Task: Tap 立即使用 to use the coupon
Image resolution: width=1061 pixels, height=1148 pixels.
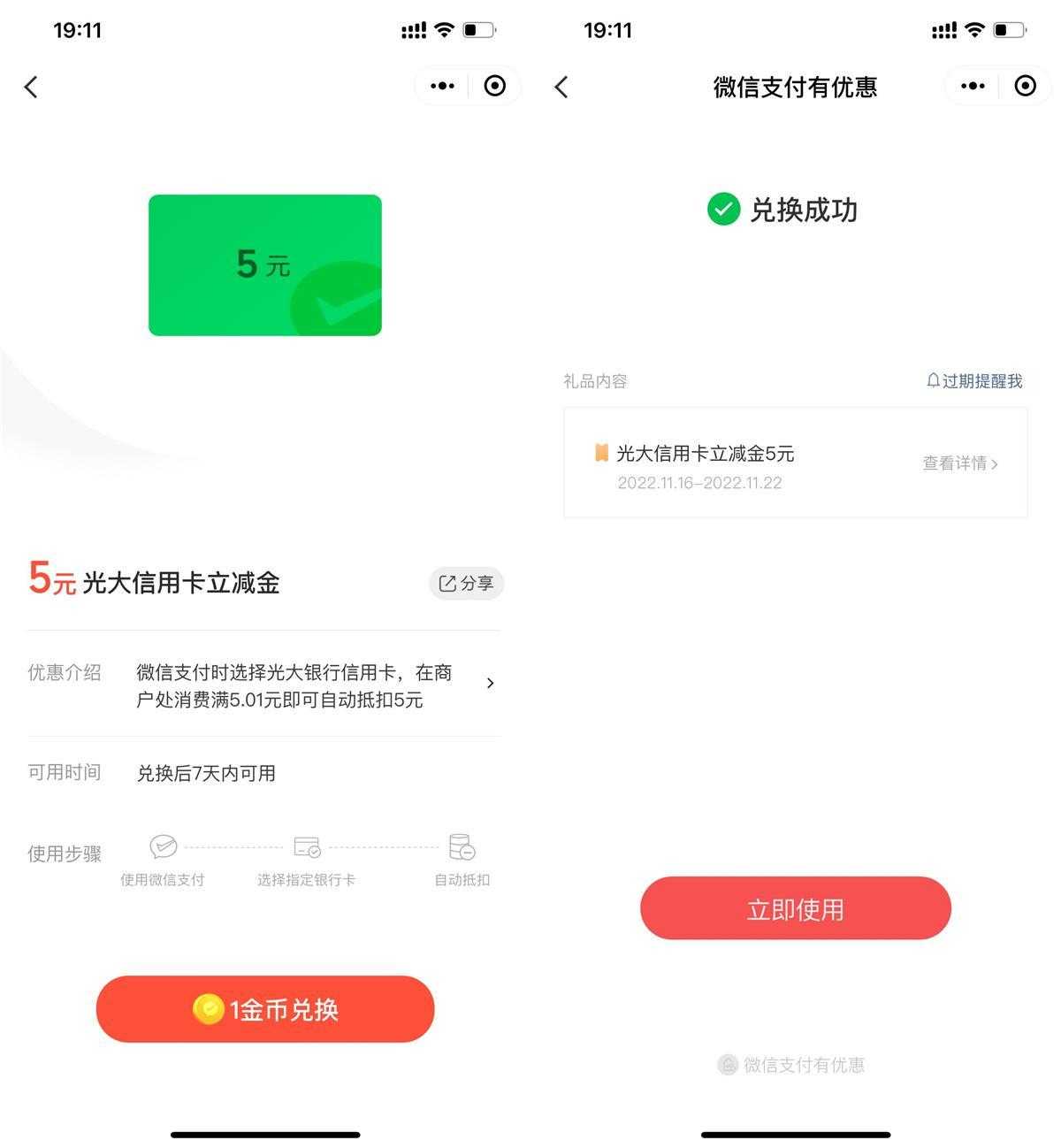Action: [795, 908]
